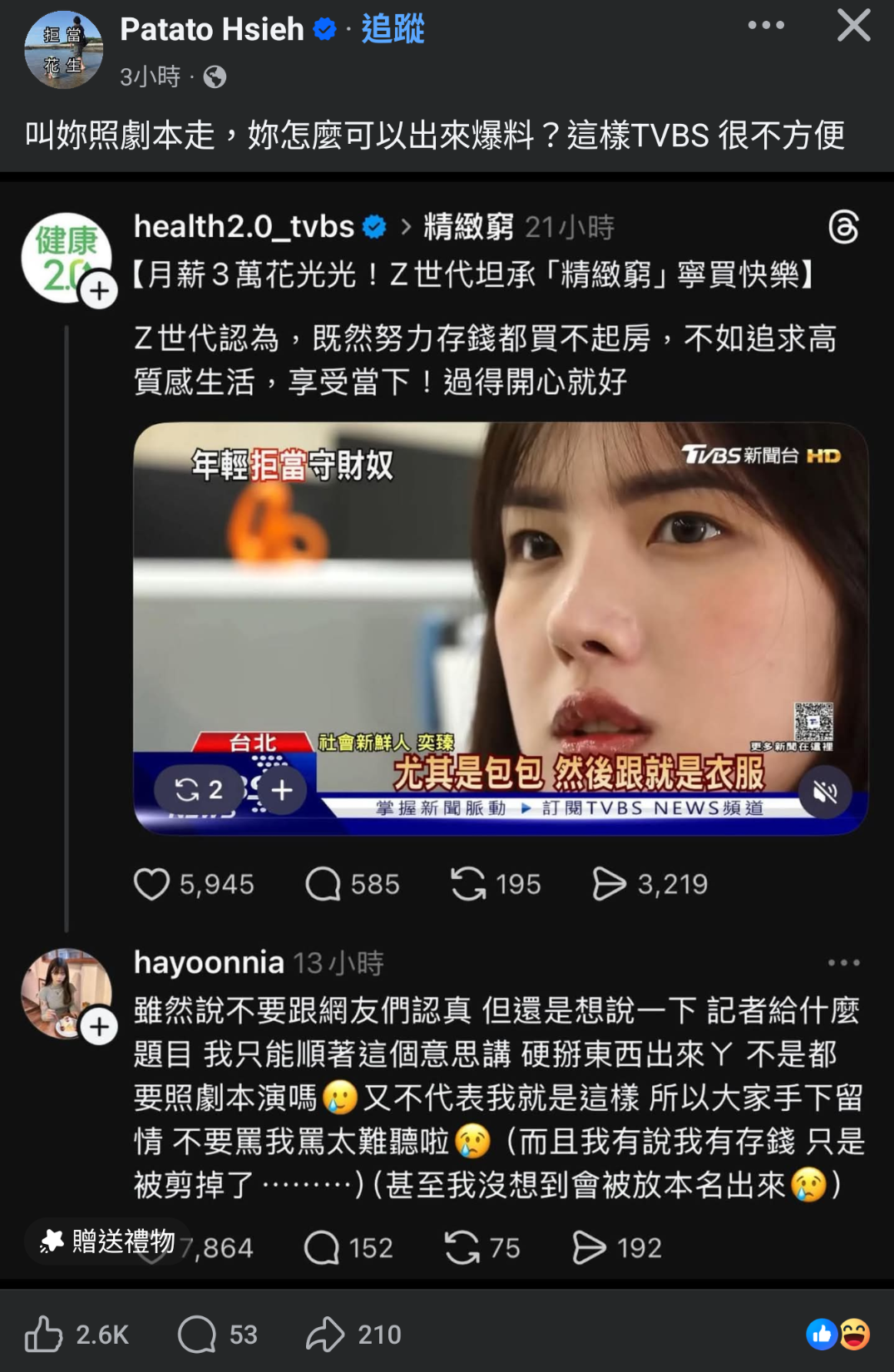The height and width of the screenshot is (1372, 894).
Task: Close the photo viewer
Action: tap(853, 26)
